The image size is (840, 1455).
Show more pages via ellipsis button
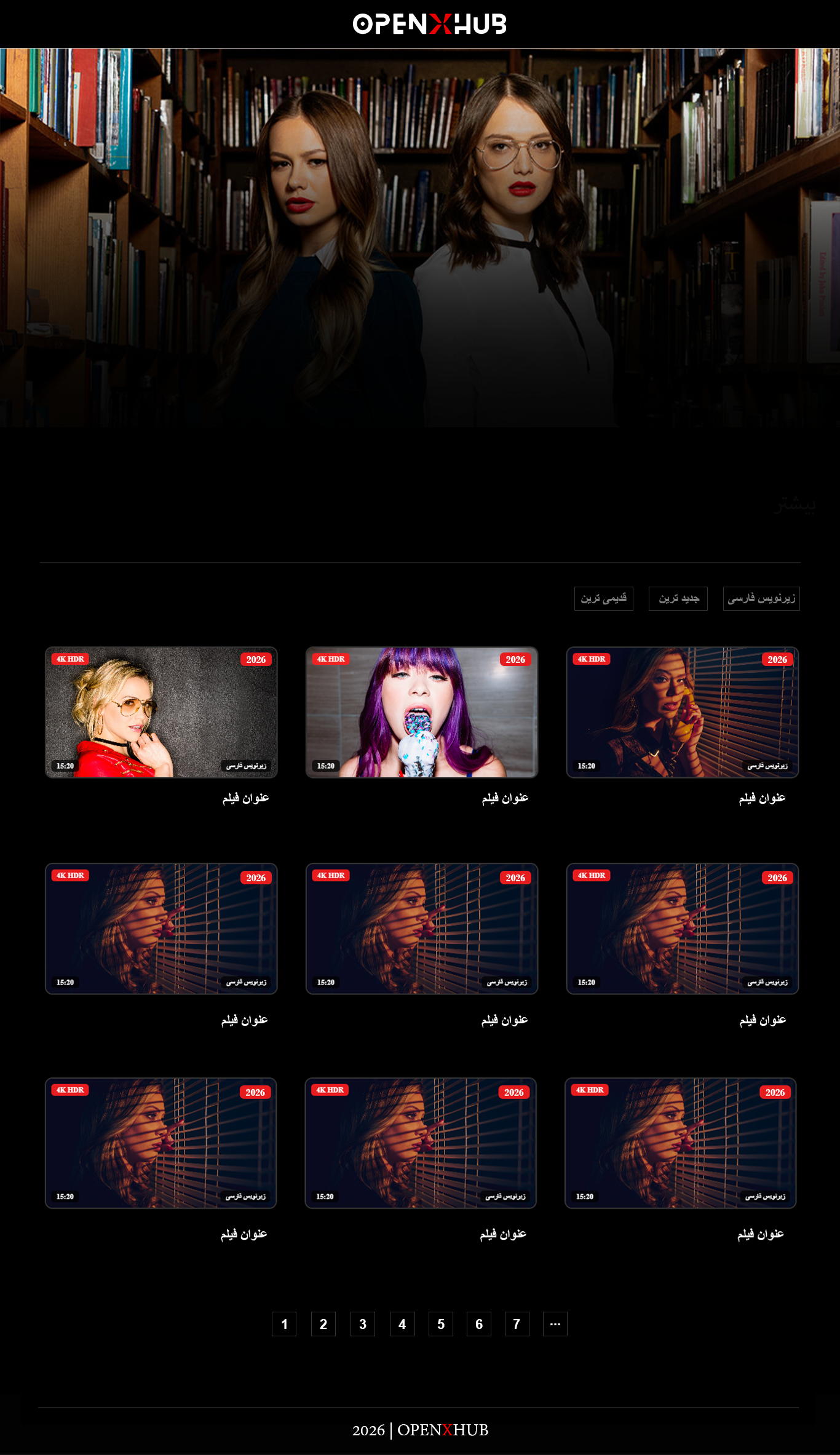[555, 1324]
